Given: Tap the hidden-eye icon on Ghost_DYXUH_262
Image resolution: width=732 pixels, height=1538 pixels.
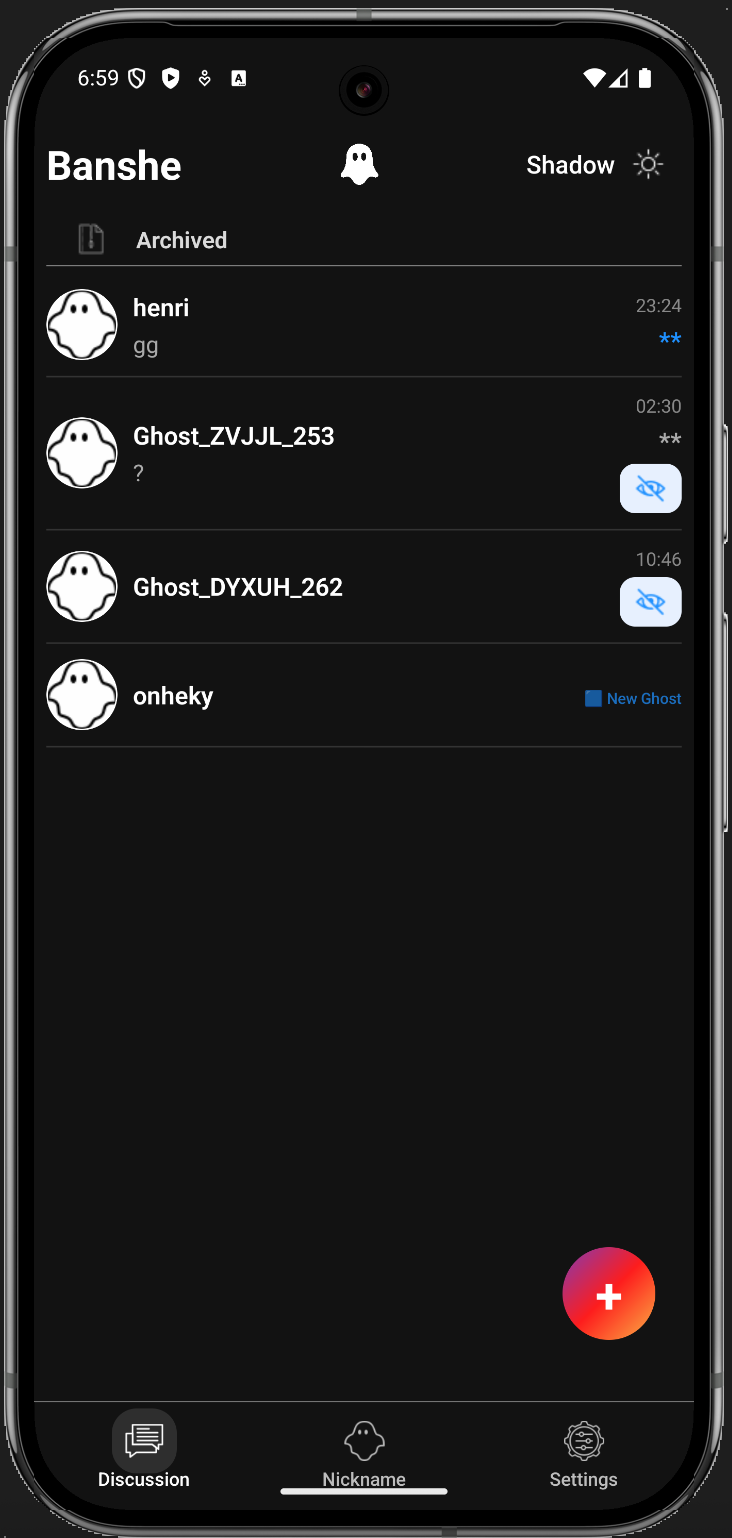Looking at the screenshot, I should tap(650, 602).
